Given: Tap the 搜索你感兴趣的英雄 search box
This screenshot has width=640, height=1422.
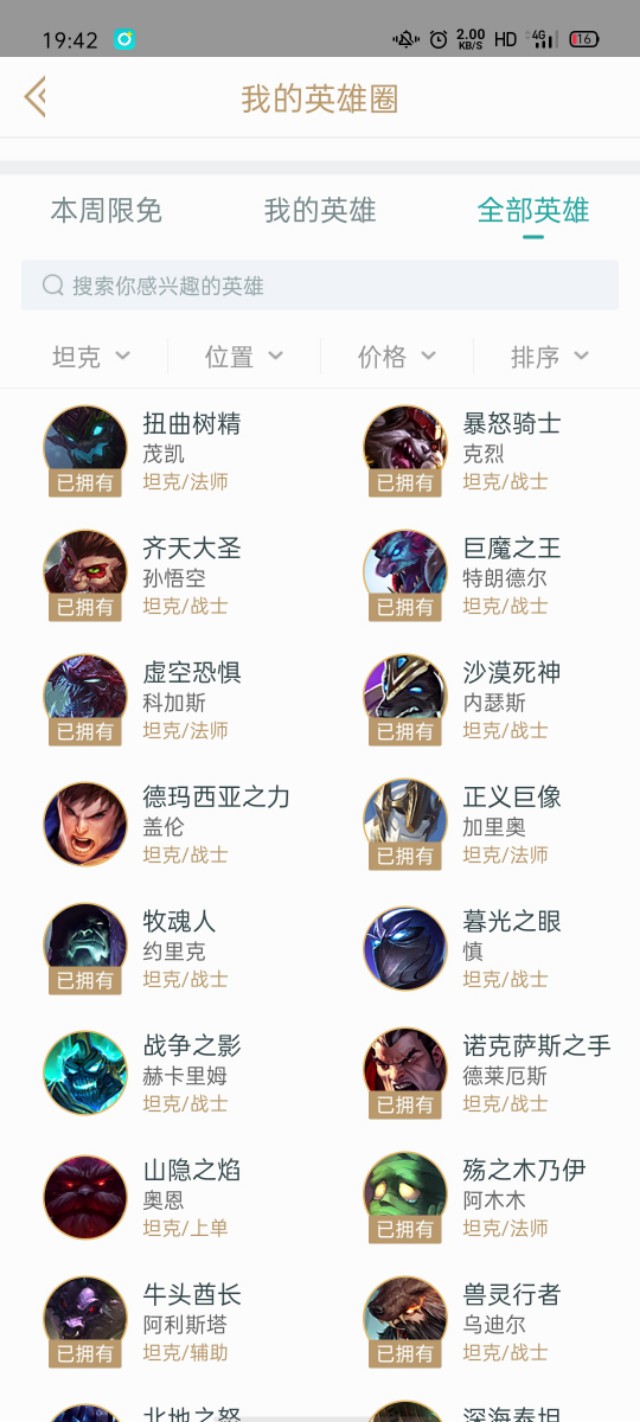Looking at the screenshot, I should [320, 286].
